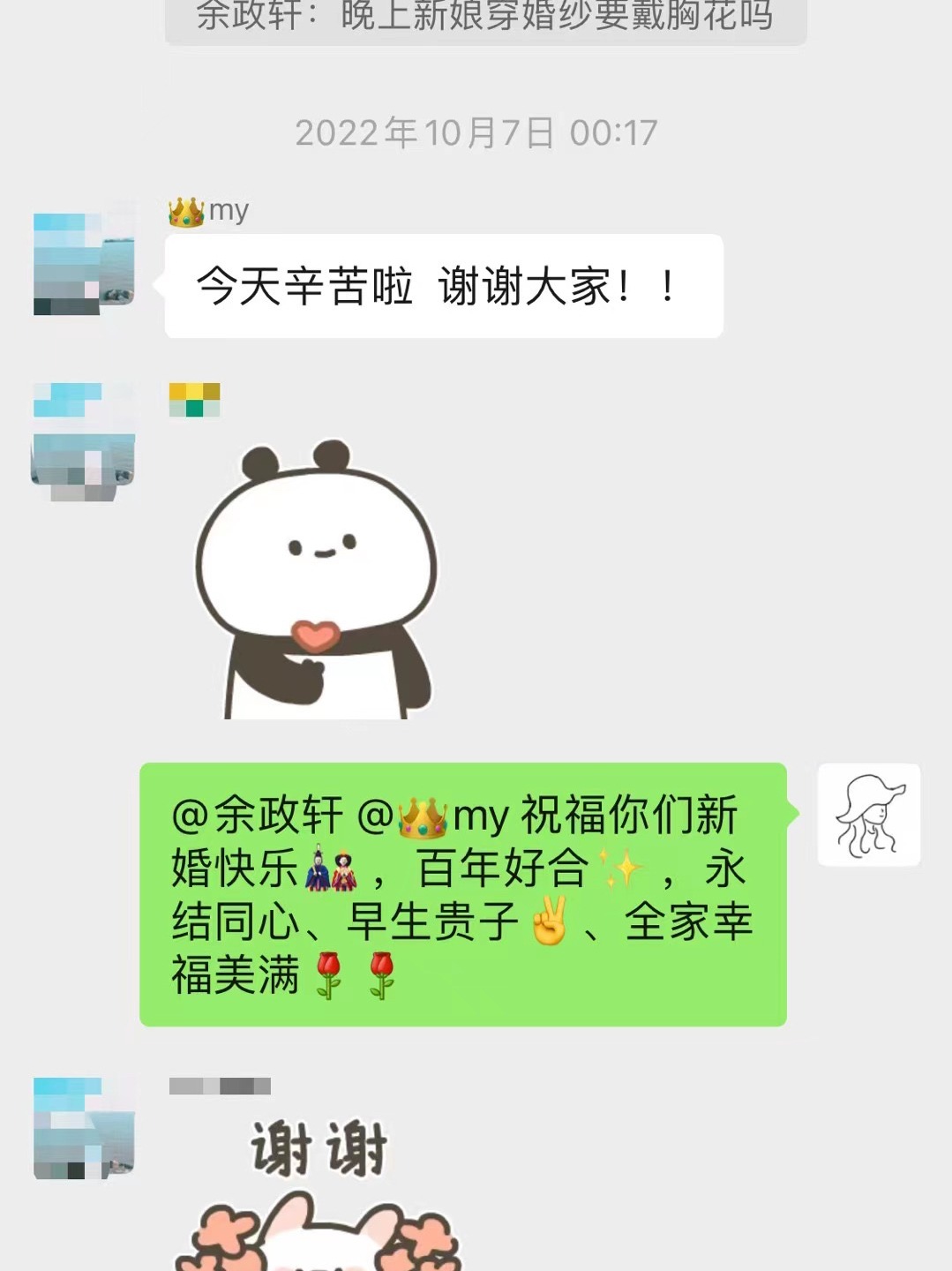Viewport: 952px width, 1271px height.
Task: View the 谢谢 bunny sticker
Action: [x=319, y=1192]
